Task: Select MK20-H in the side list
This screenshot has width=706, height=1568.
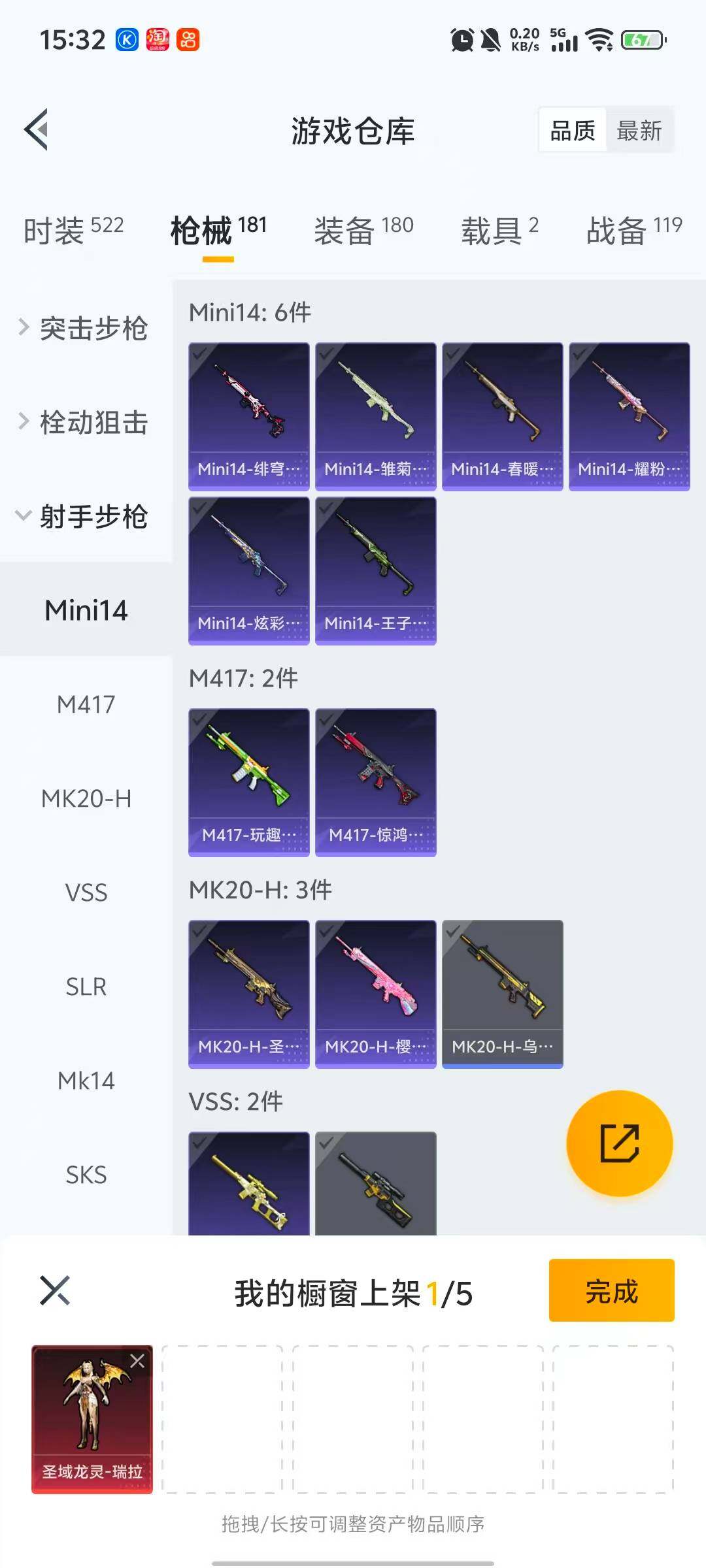Action: click(x=86, y=798)
